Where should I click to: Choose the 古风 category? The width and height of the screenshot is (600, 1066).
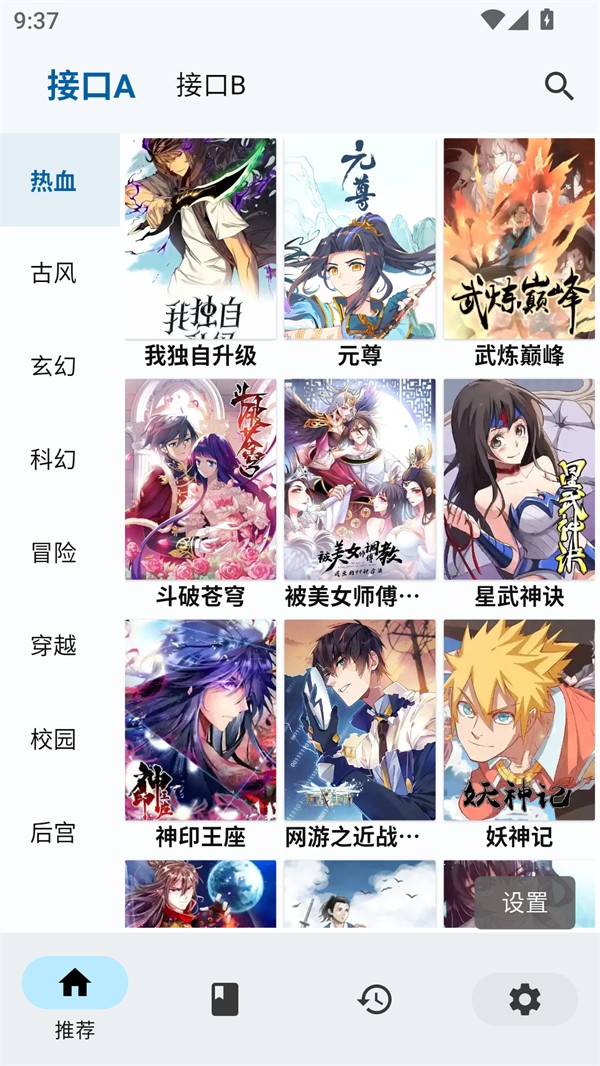pos(54,273)
